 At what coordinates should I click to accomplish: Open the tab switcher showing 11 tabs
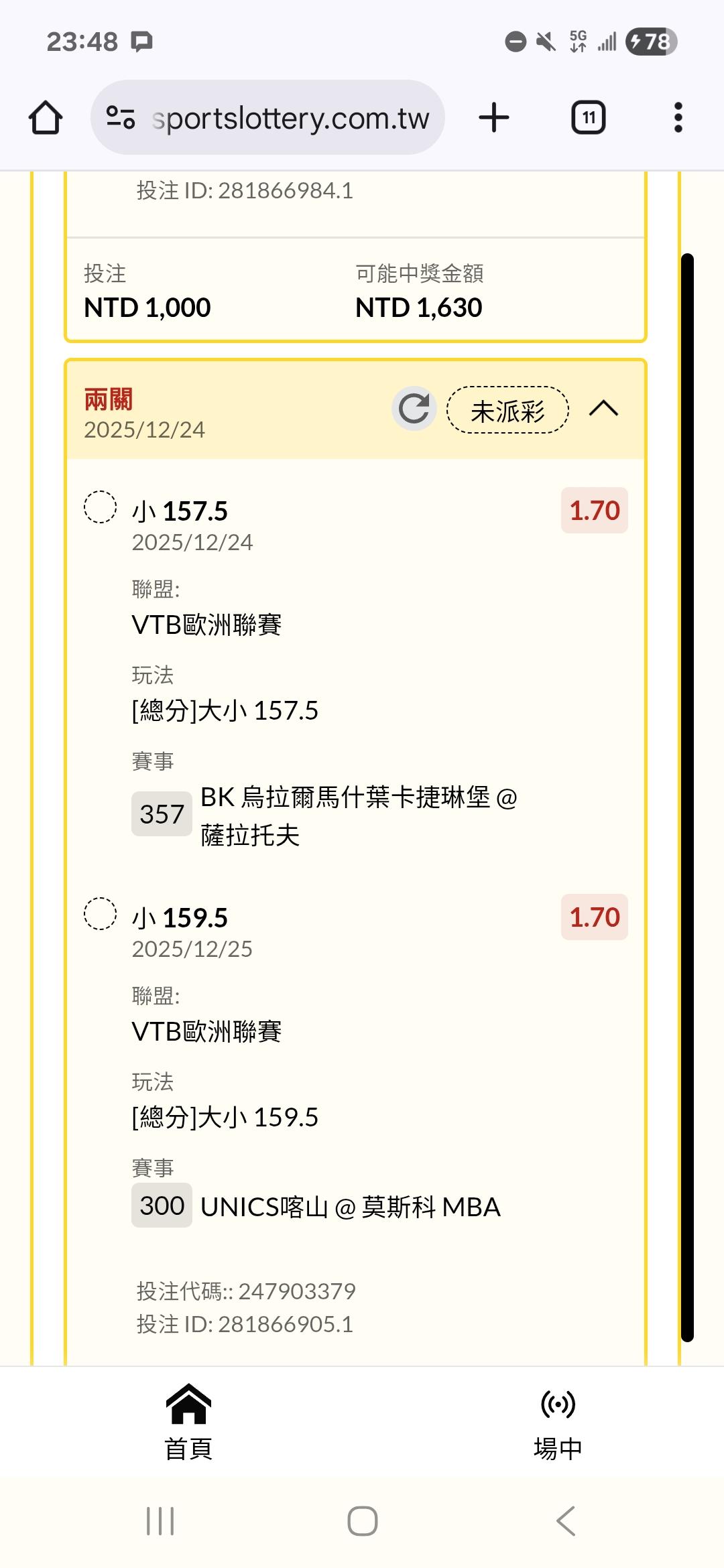tap(588, 118)
